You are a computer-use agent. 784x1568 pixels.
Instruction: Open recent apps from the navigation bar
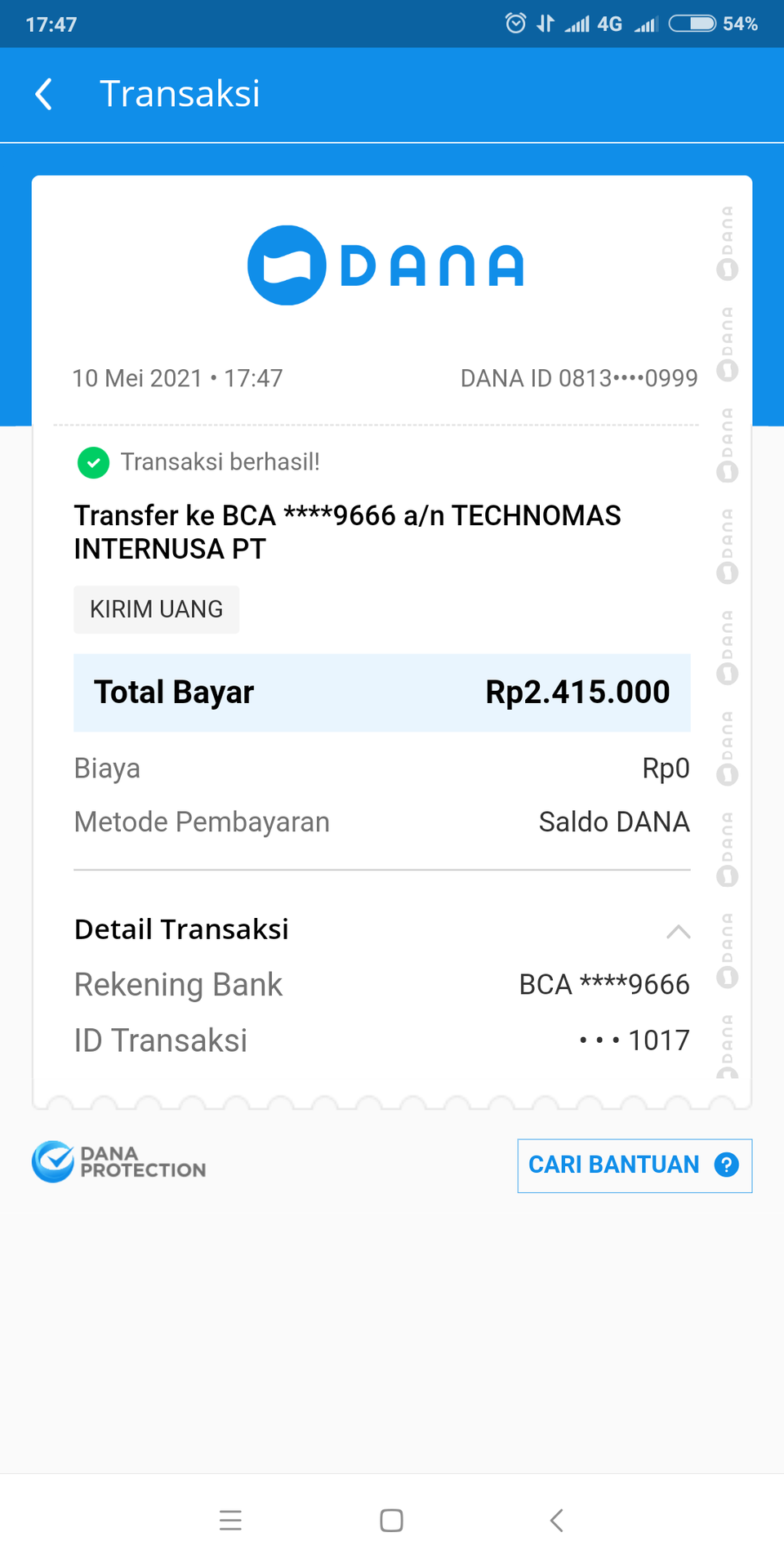[x=231, y=1520]
